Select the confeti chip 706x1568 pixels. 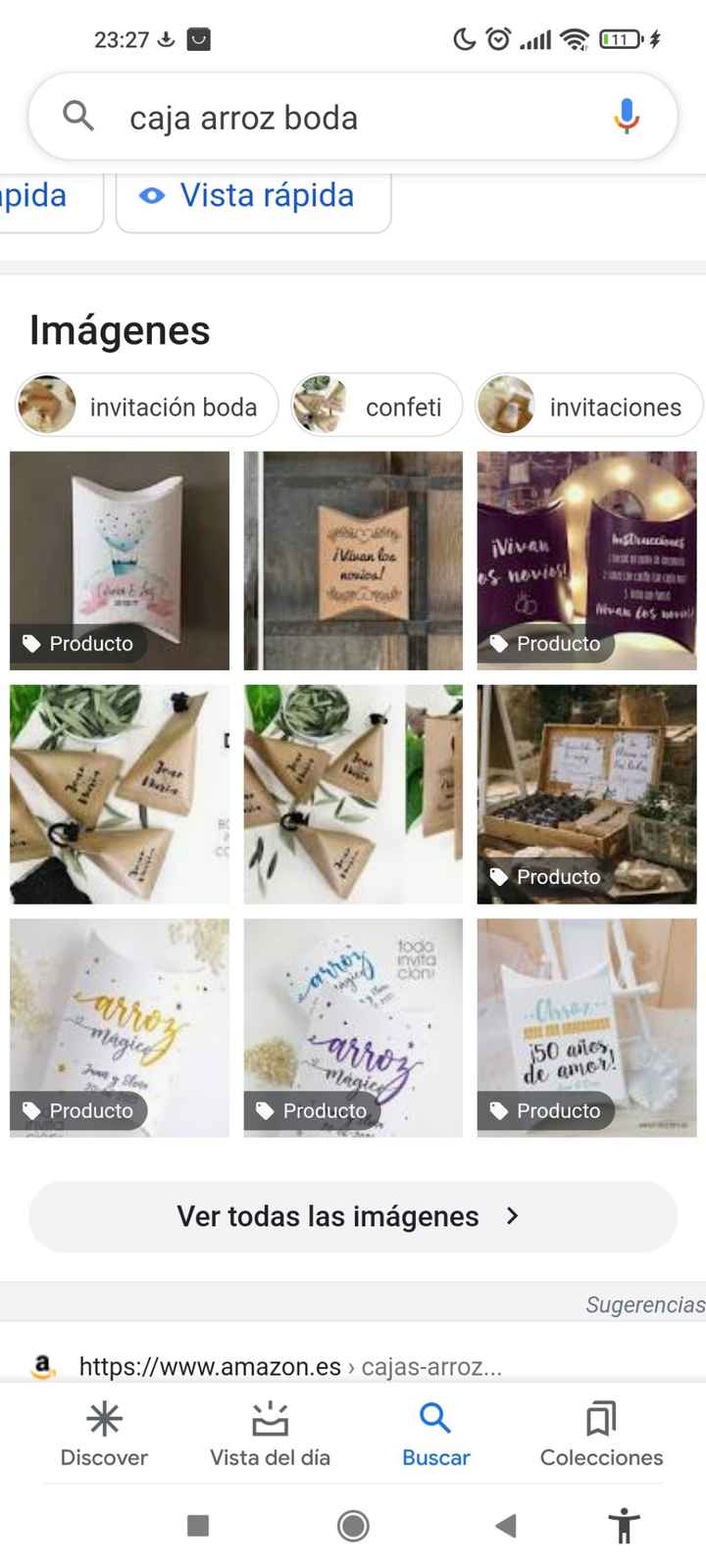pos(377,406)
